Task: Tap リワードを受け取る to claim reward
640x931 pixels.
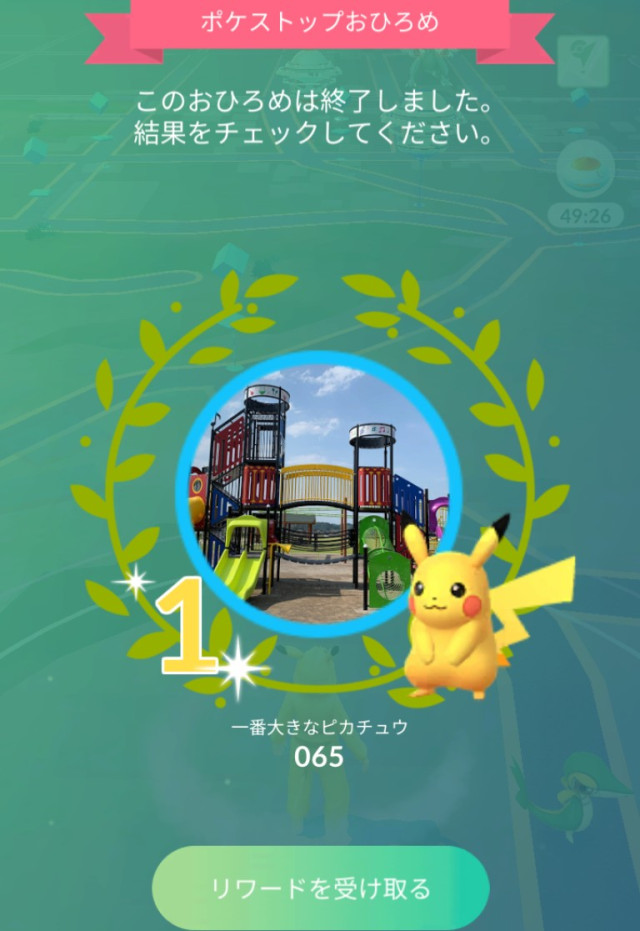Action: point(320,888)
